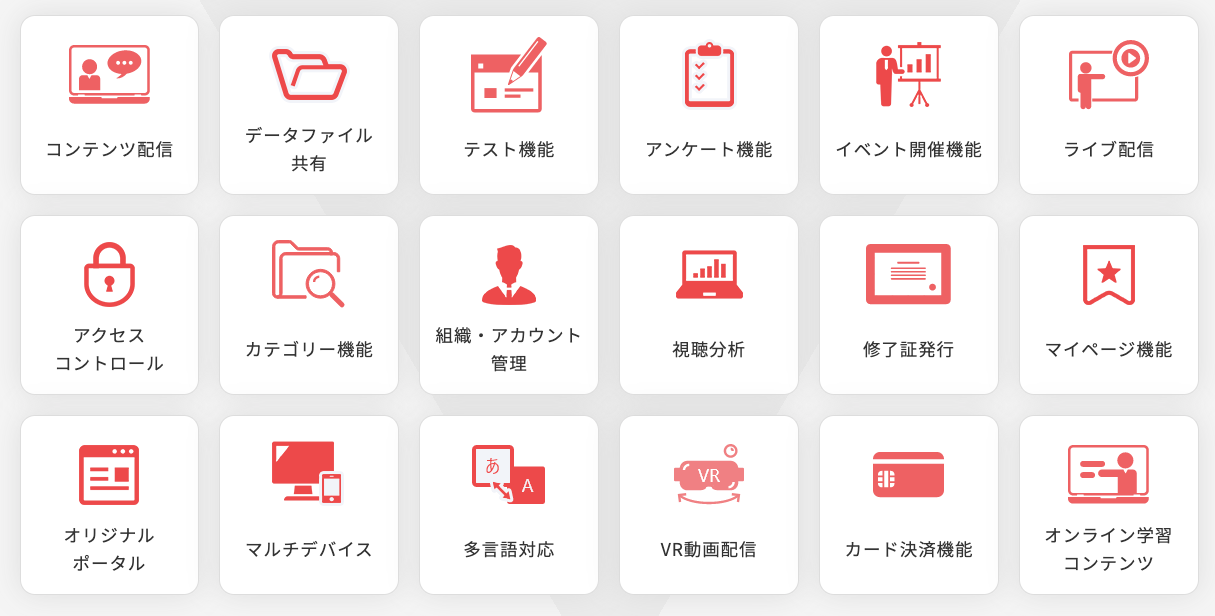
Task: Open the 修了証発行 card
Action: click(x=909, y=305)
